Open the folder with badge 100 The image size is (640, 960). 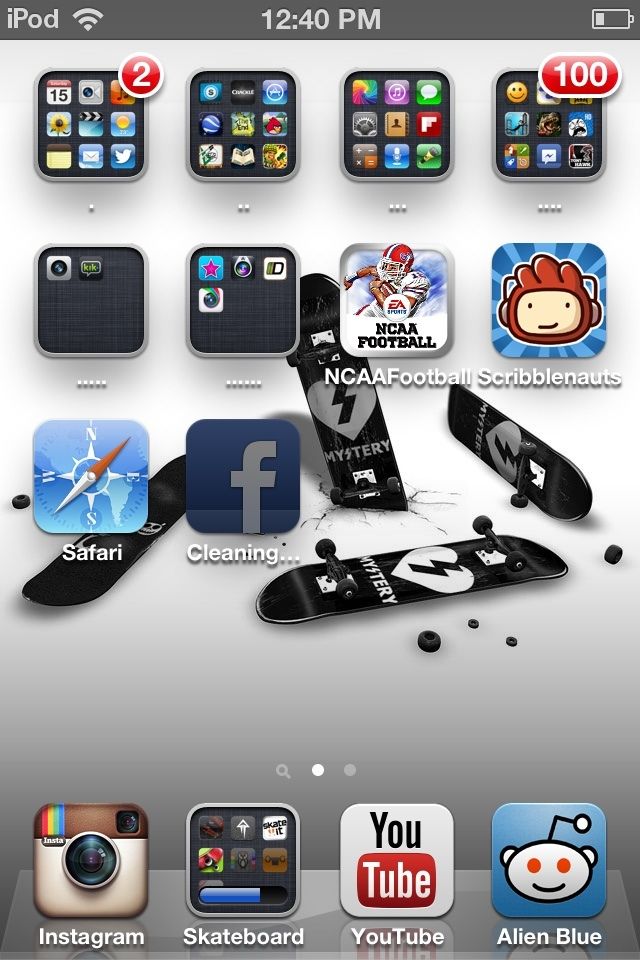(x=549, y=125)
